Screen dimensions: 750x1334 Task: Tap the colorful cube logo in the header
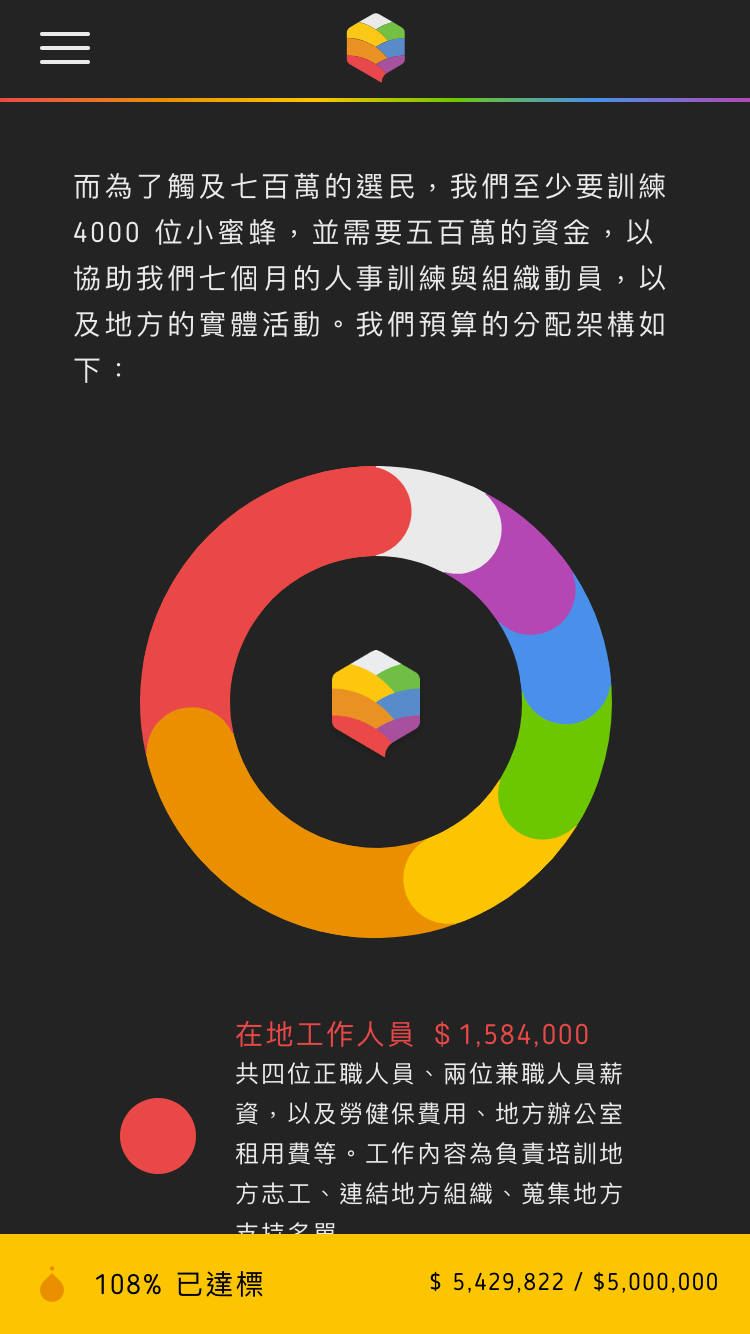(x=376, y=47)
